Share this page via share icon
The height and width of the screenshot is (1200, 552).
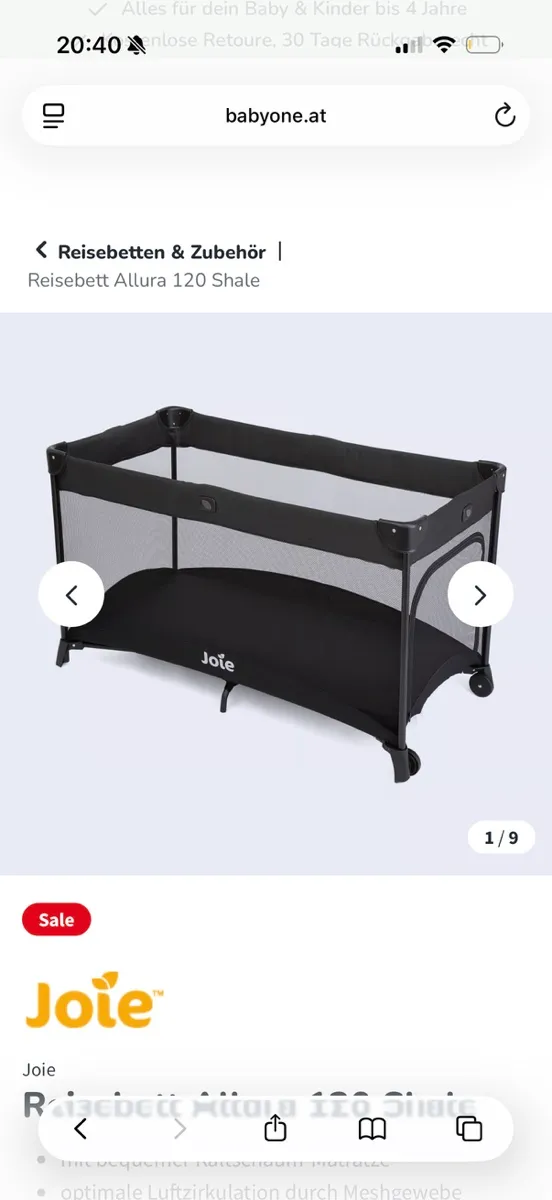click(275, 1128)
